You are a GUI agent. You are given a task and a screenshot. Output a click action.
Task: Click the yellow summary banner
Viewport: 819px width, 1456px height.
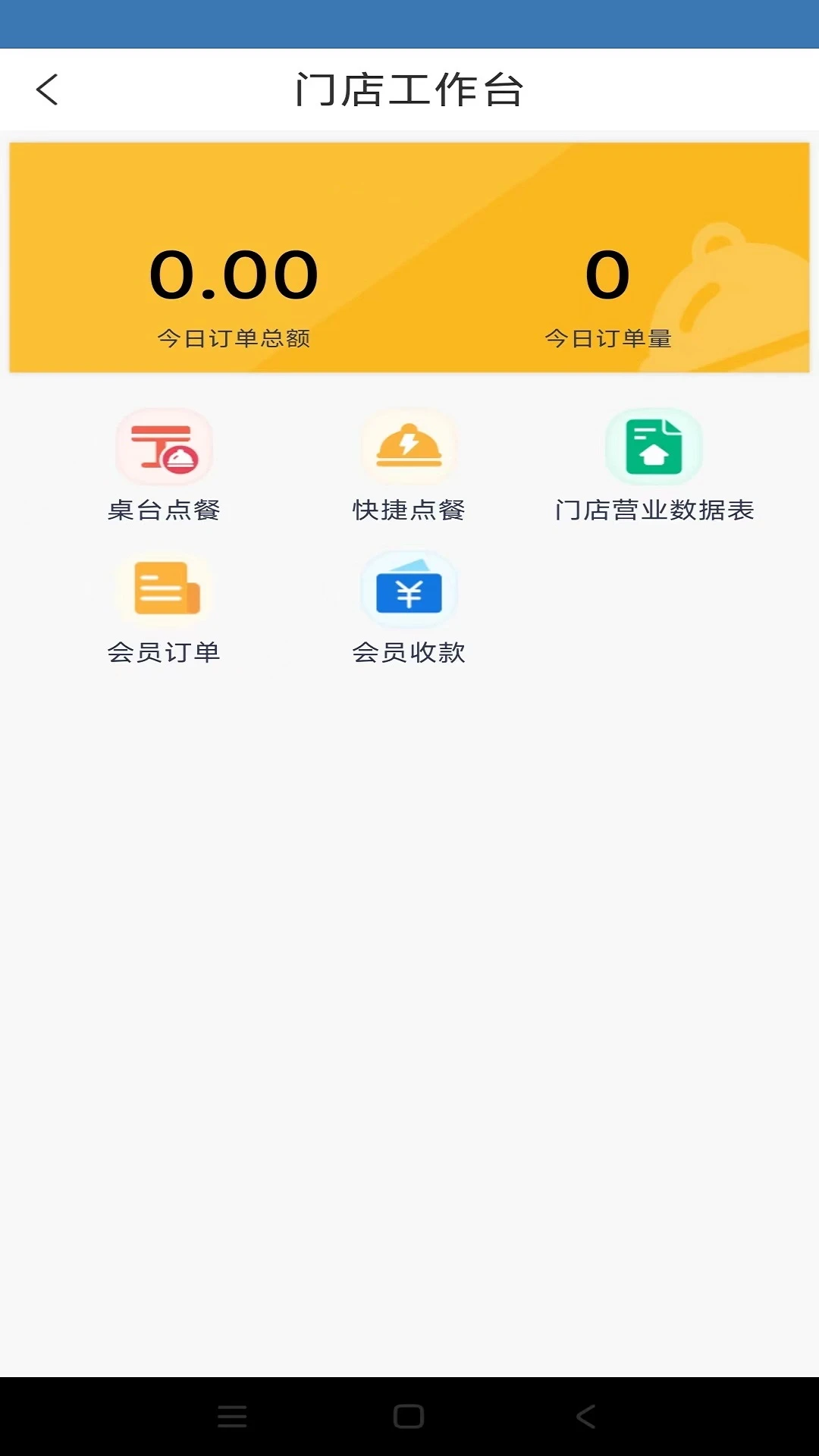[x=409, y=254]
